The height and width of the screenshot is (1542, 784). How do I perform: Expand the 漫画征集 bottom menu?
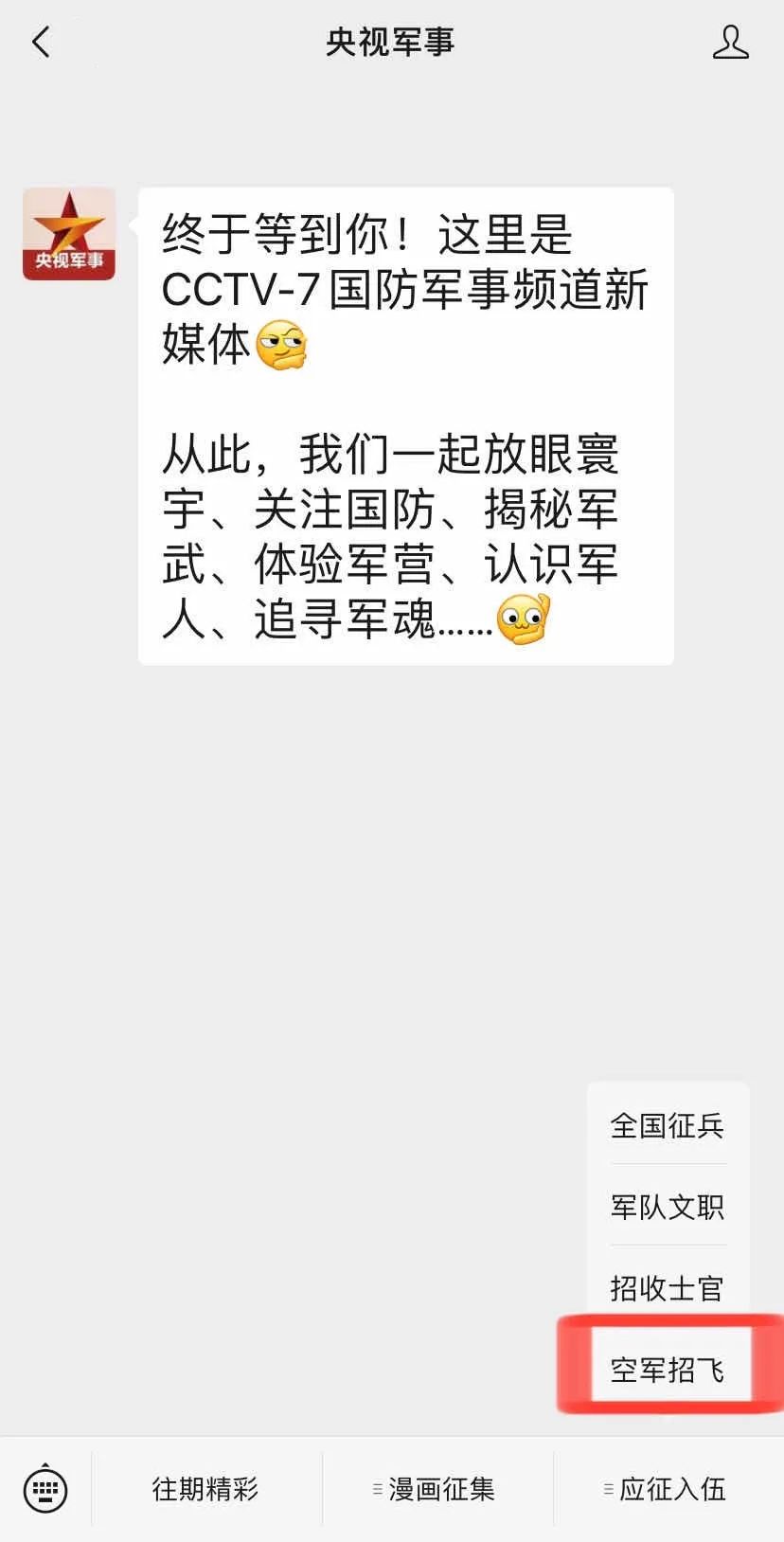[x=437, y=1489]
